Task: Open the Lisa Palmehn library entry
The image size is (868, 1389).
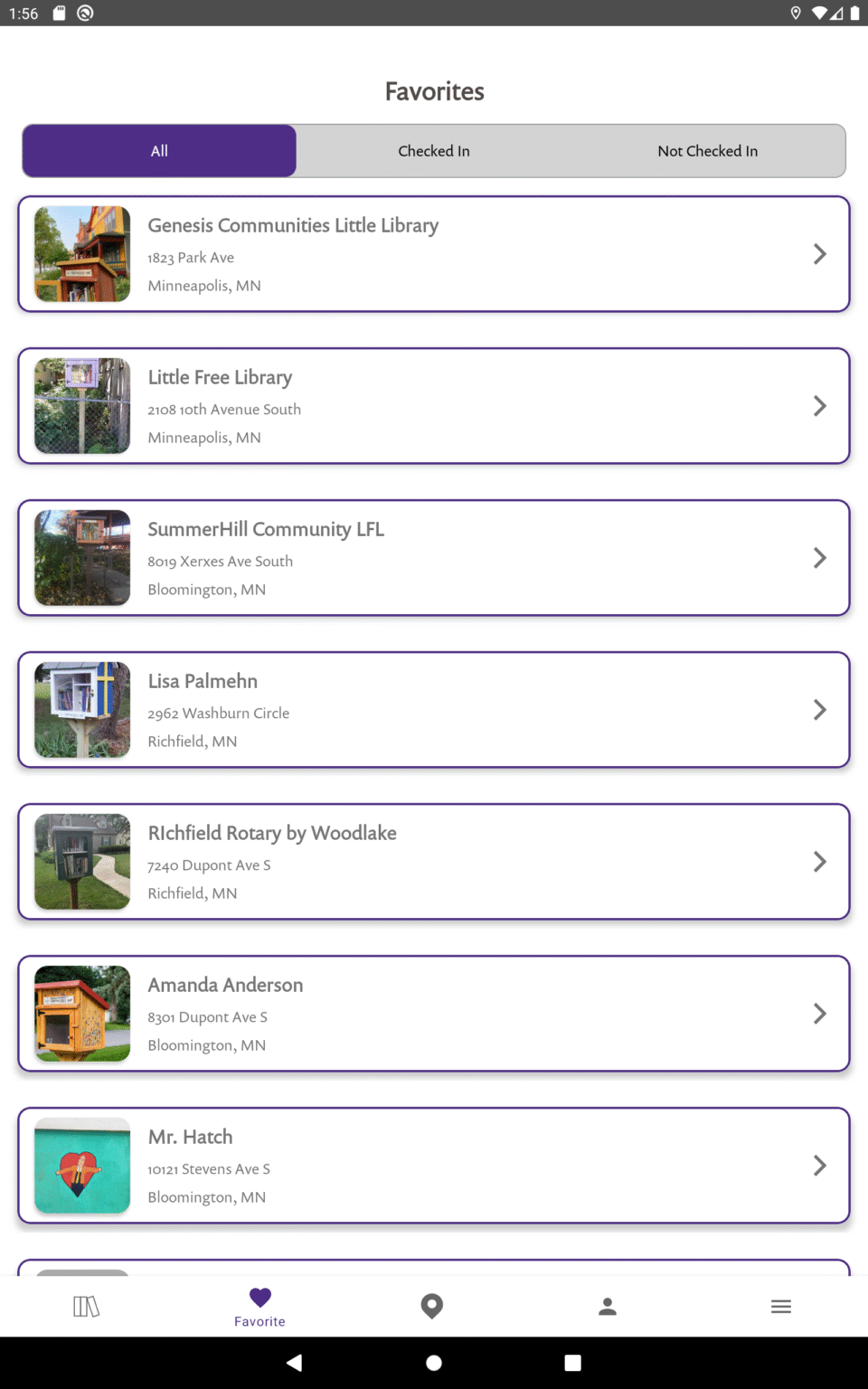Action: [x=434, y=710]
